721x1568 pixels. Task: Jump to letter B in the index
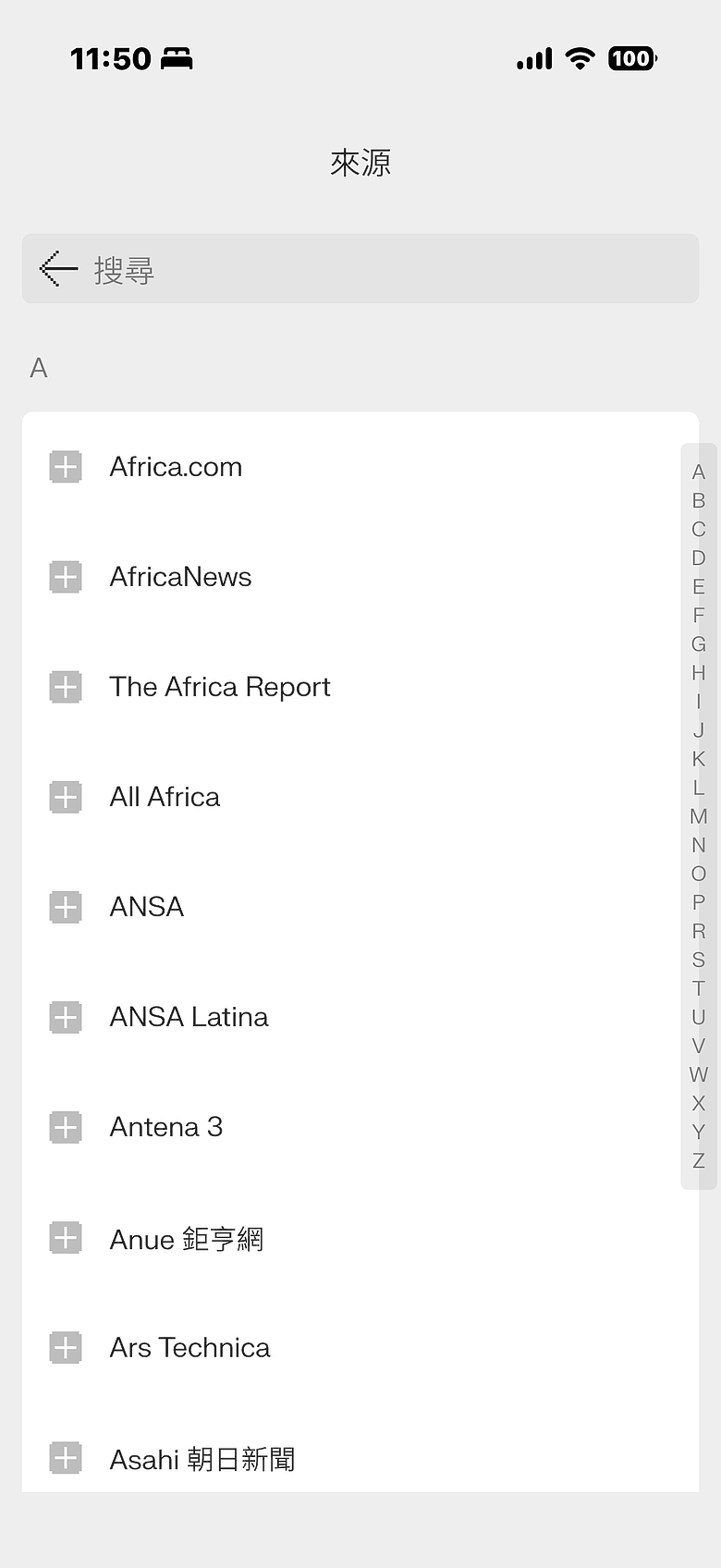click(x=699, y=500)
